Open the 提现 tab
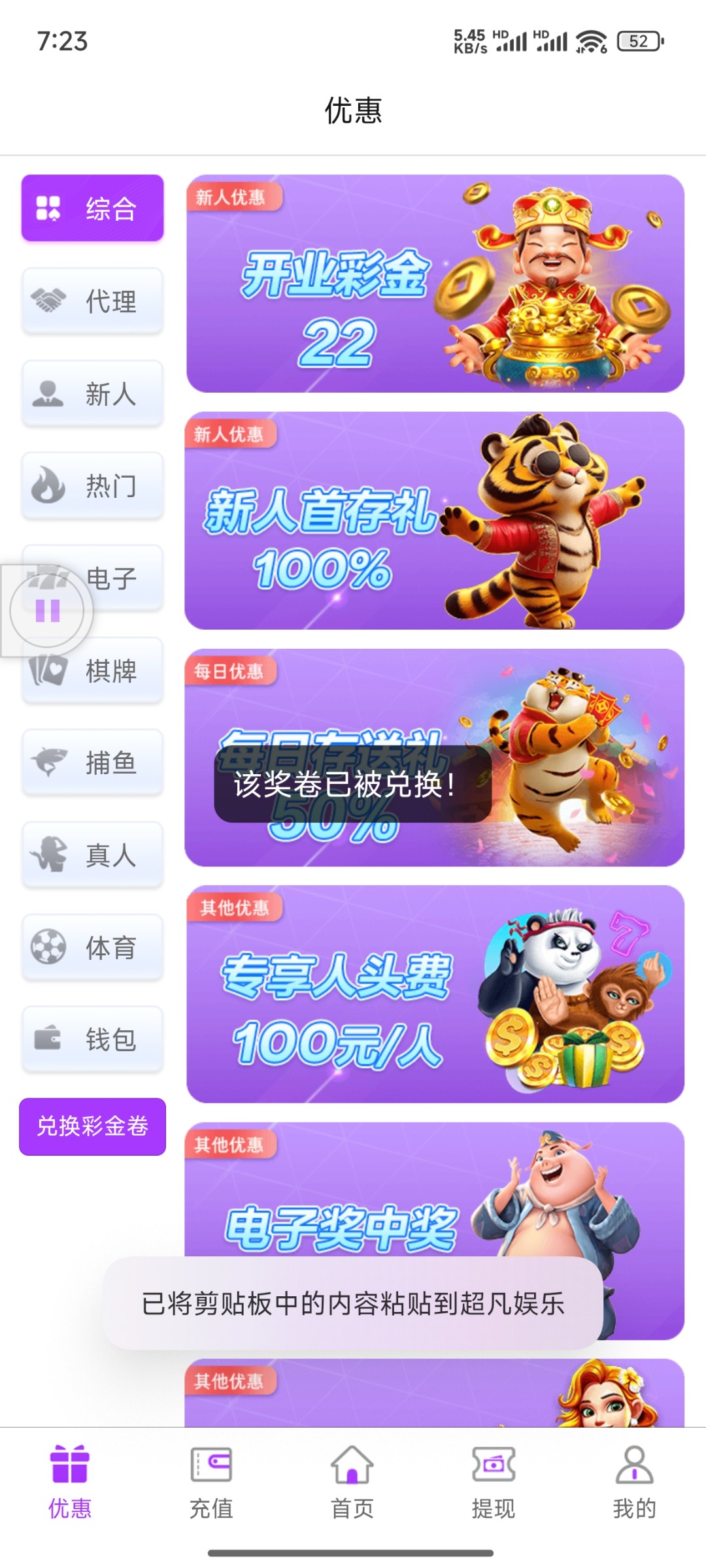 pos(494,1481)
